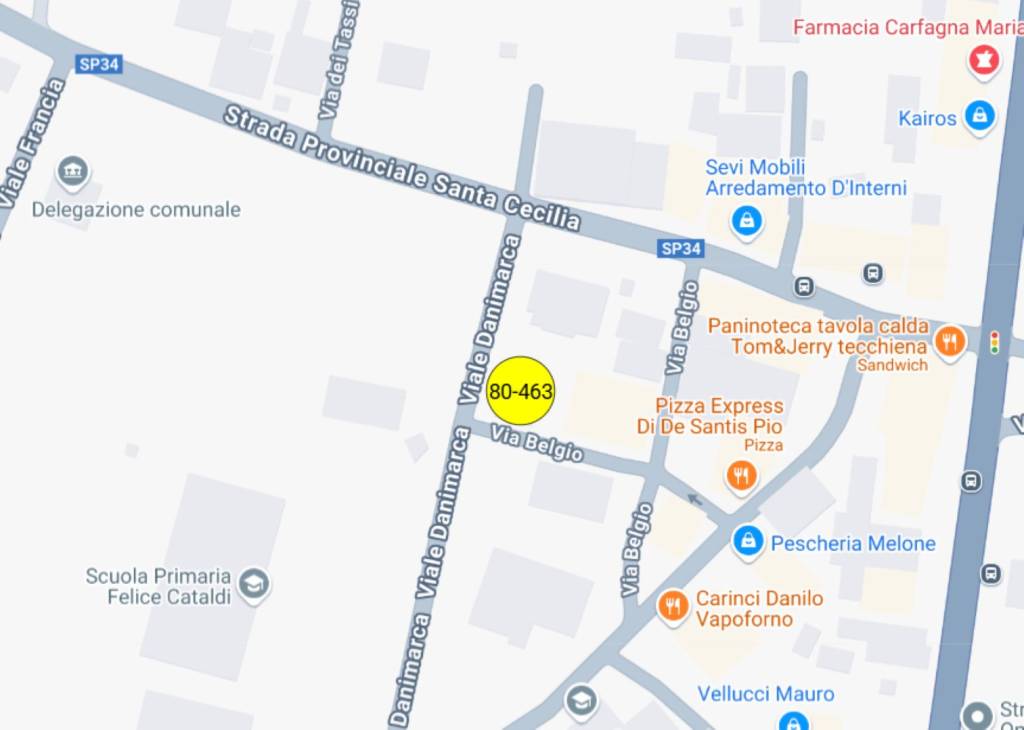Tap the Delegazione comunale place marker
Screen dimensions: 1024x730
tap(72, 173)
